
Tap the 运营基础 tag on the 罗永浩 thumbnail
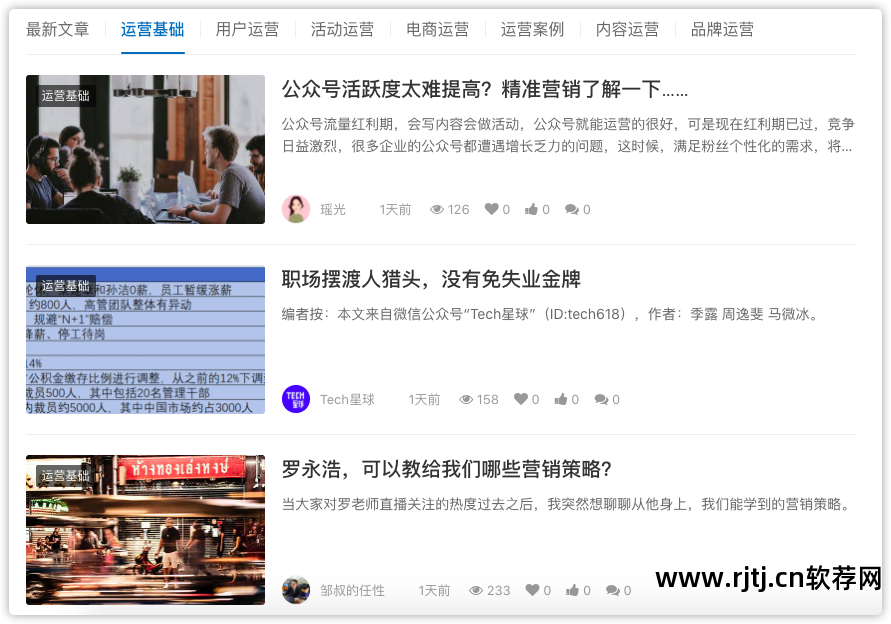tap(65, 475)
